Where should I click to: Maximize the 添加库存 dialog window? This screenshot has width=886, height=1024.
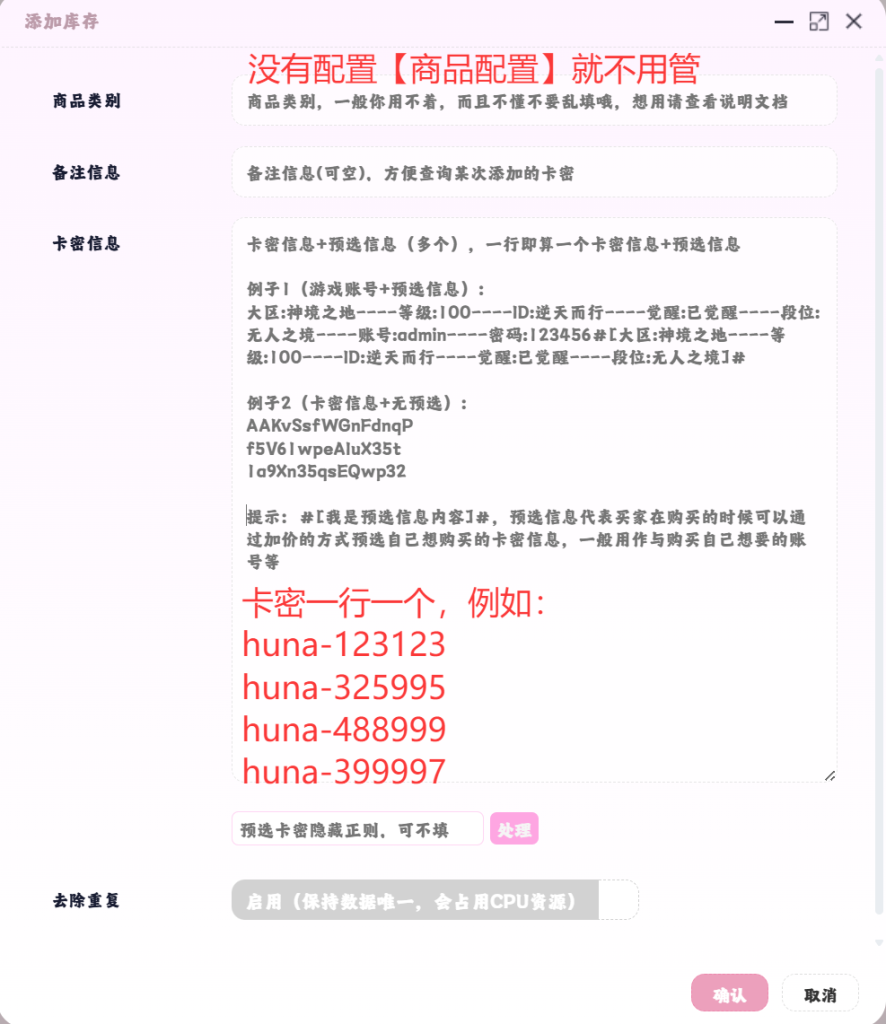819,22
